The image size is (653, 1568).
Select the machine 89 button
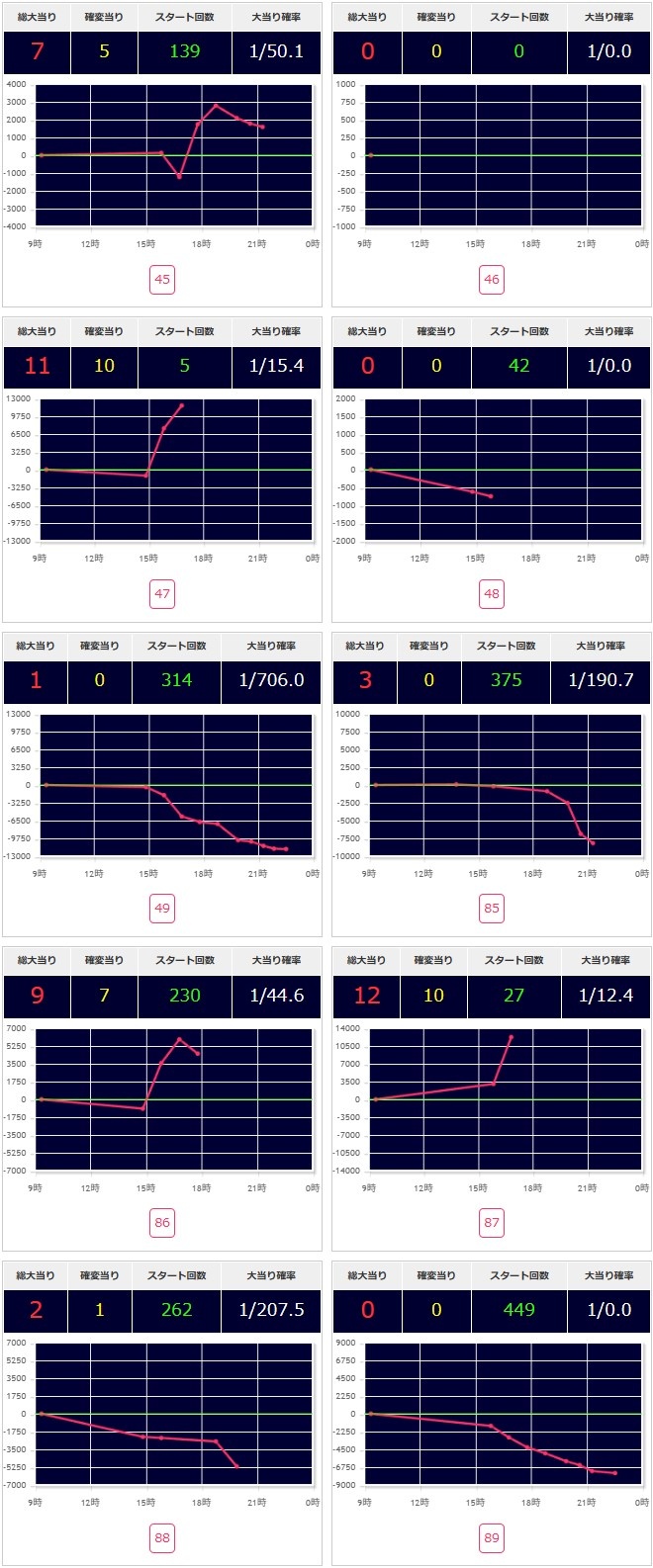coord(492,1537)
